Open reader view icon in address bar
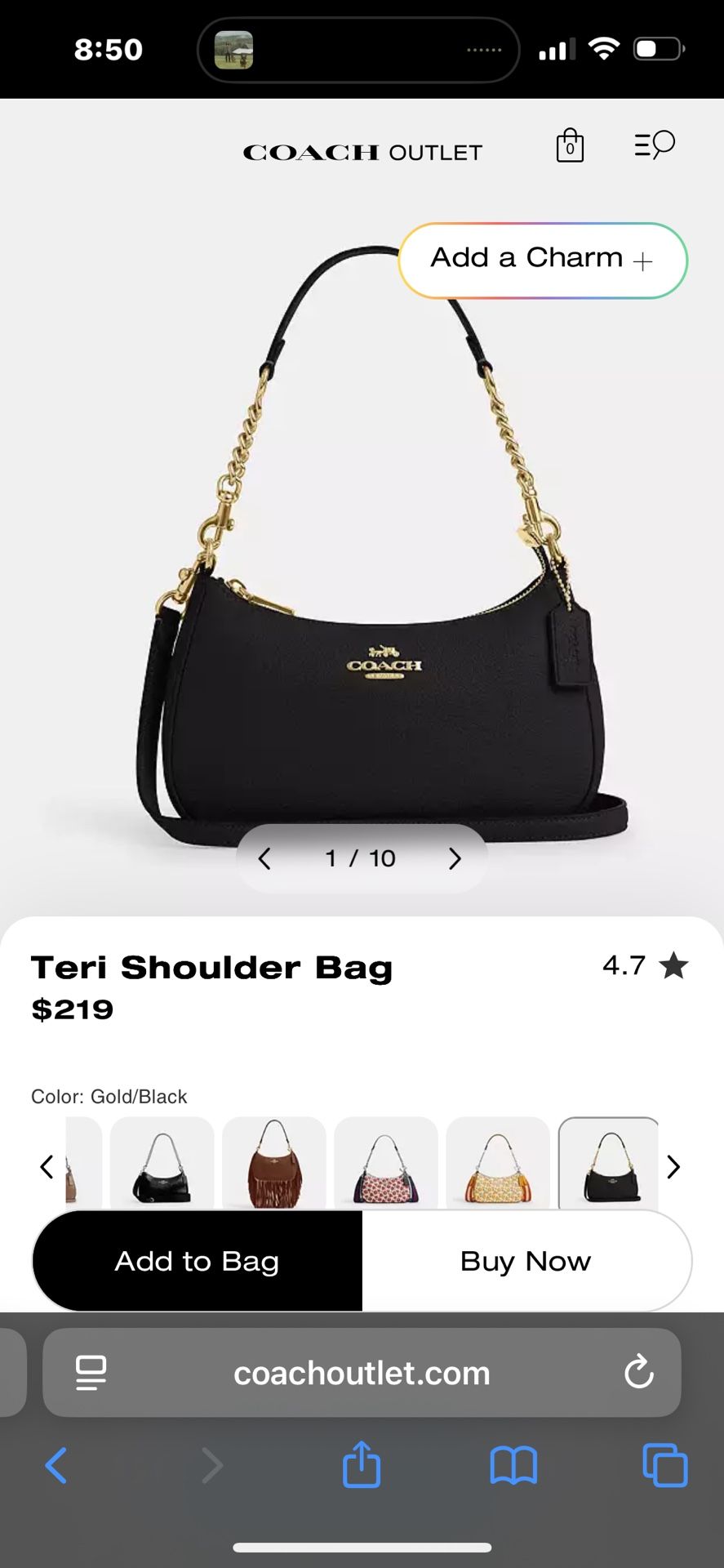724x1568 pixels. point(92,1373)
